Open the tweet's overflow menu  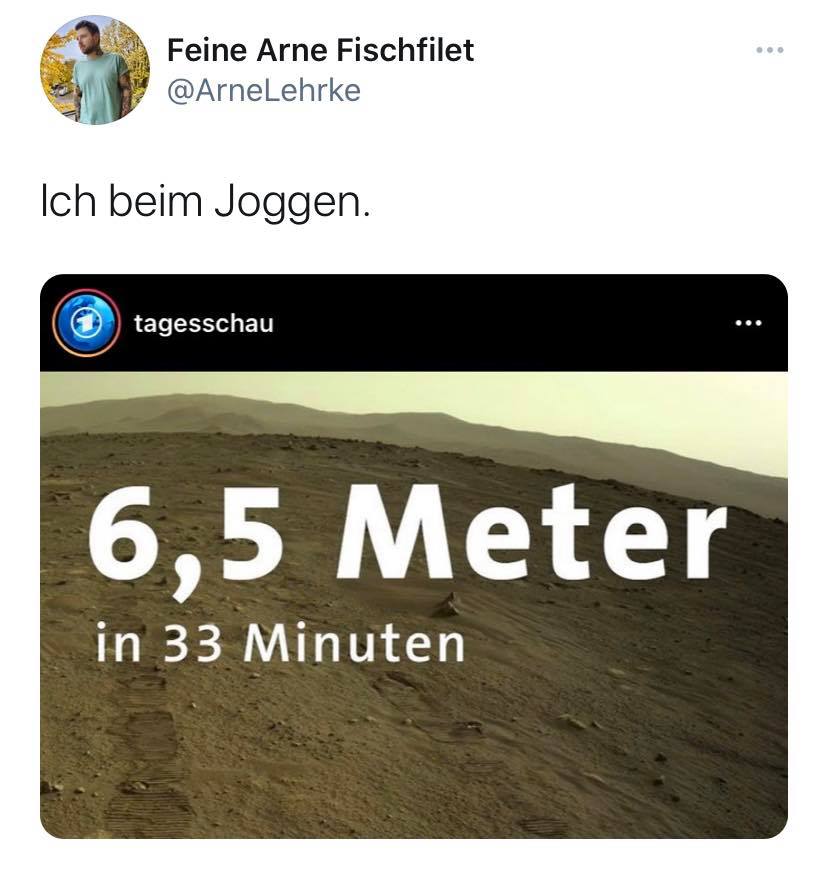click(767, 49)
